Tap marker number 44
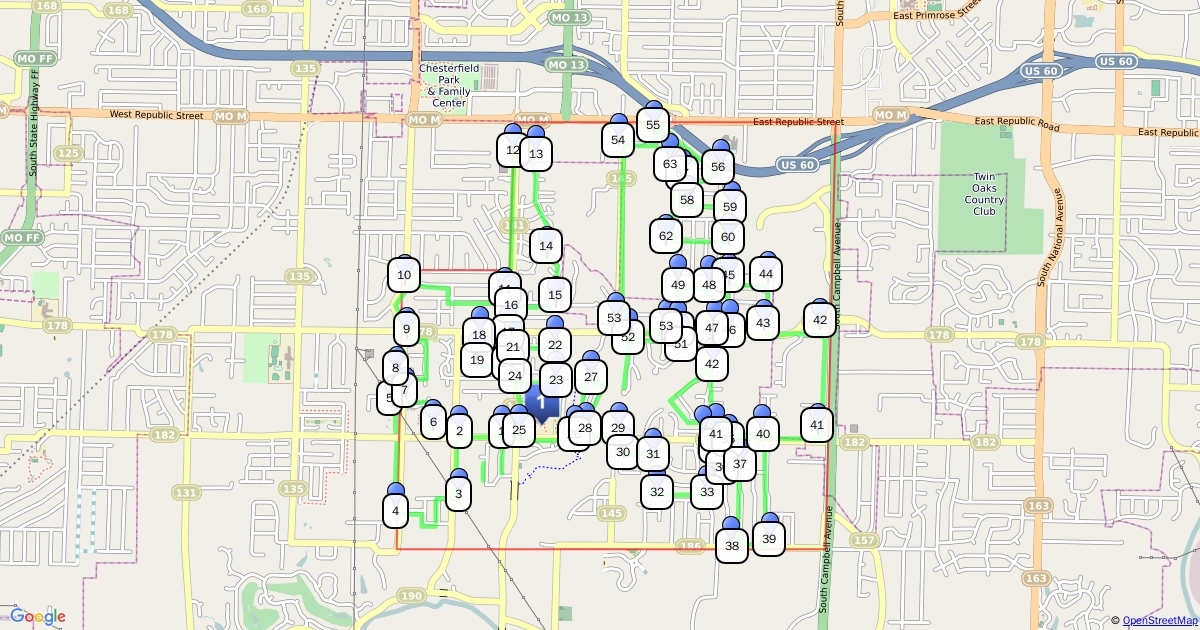This screenshot has height=630, width=1200. (x=766, y=273)
